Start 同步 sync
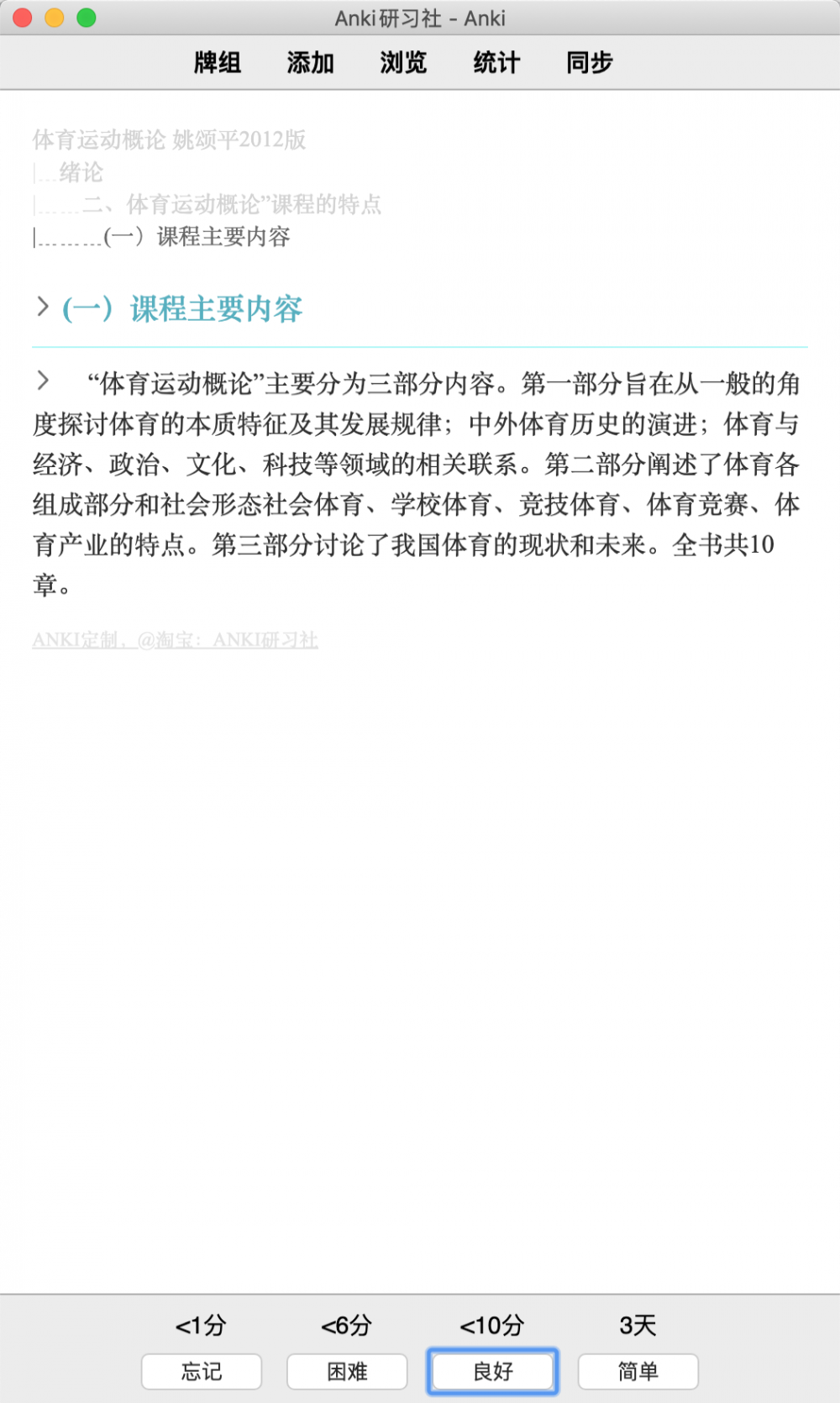 tap(590, 62)
